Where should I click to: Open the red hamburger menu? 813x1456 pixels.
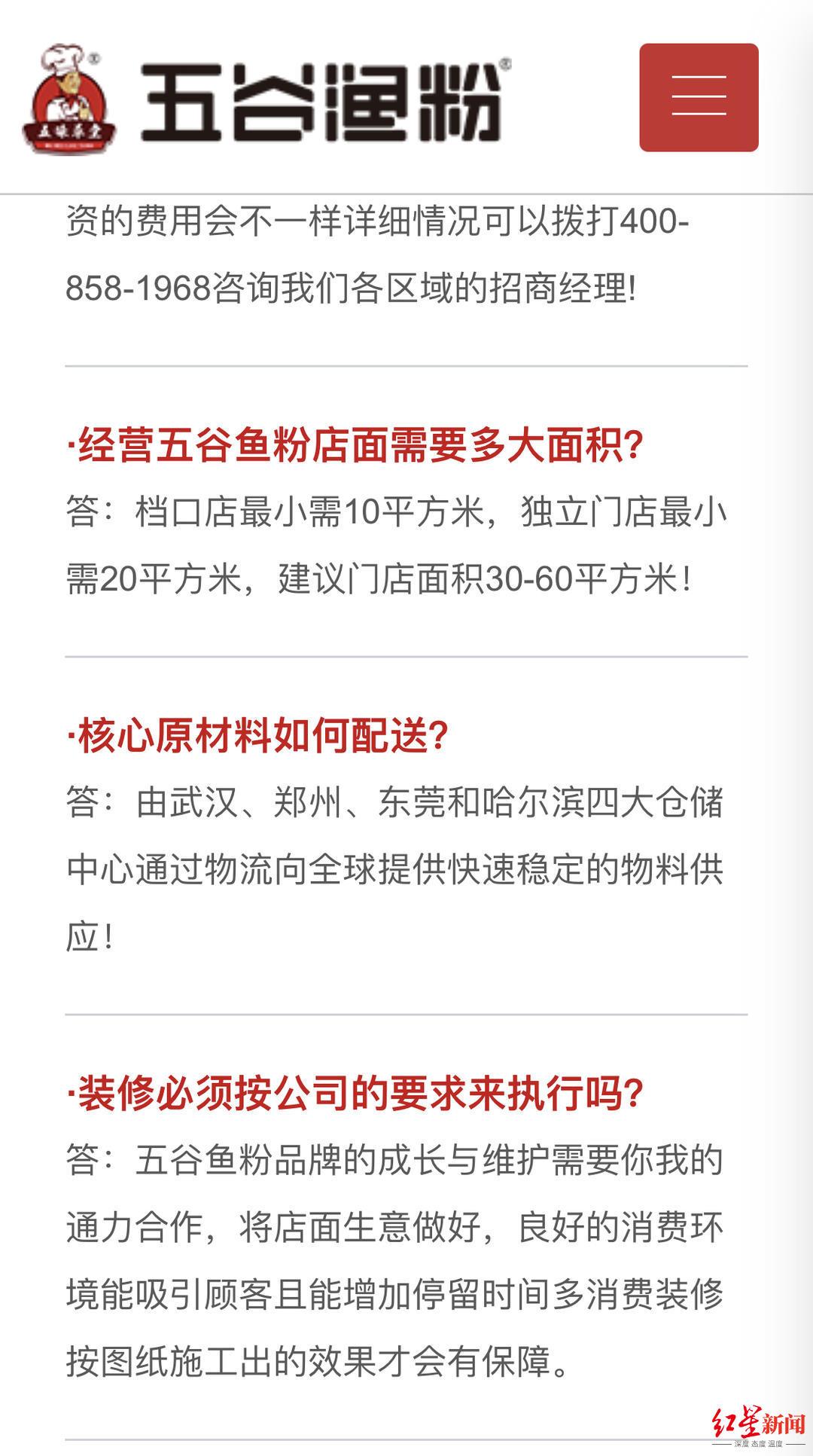coord(699,97)
